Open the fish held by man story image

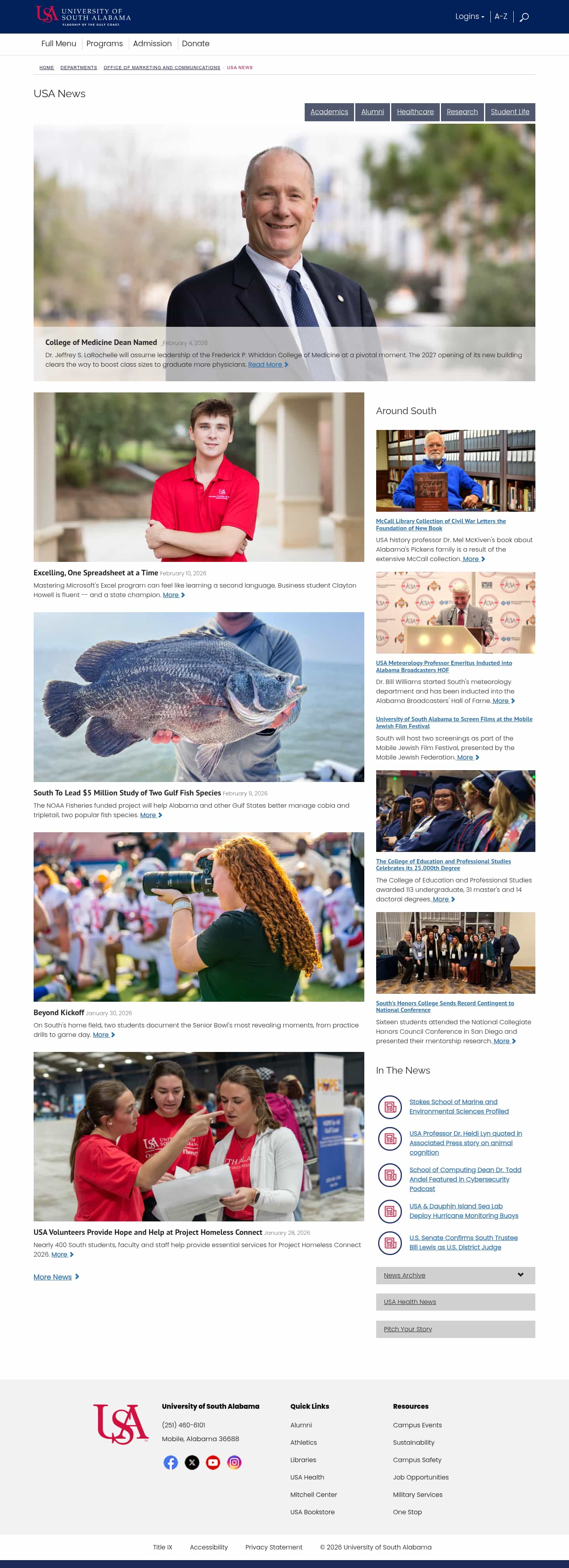tap(198, 696)
